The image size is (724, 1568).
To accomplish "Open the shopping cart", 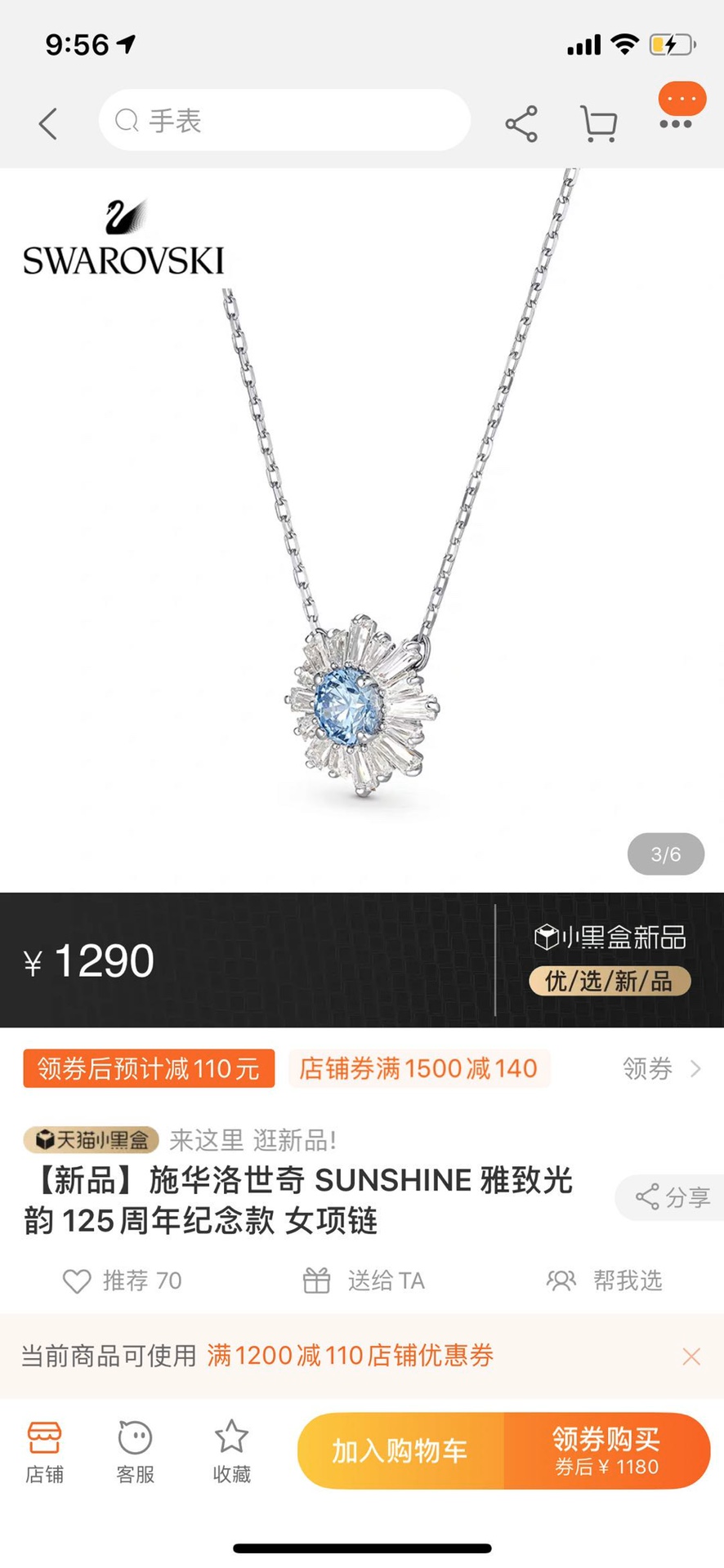I will (599, 124).
